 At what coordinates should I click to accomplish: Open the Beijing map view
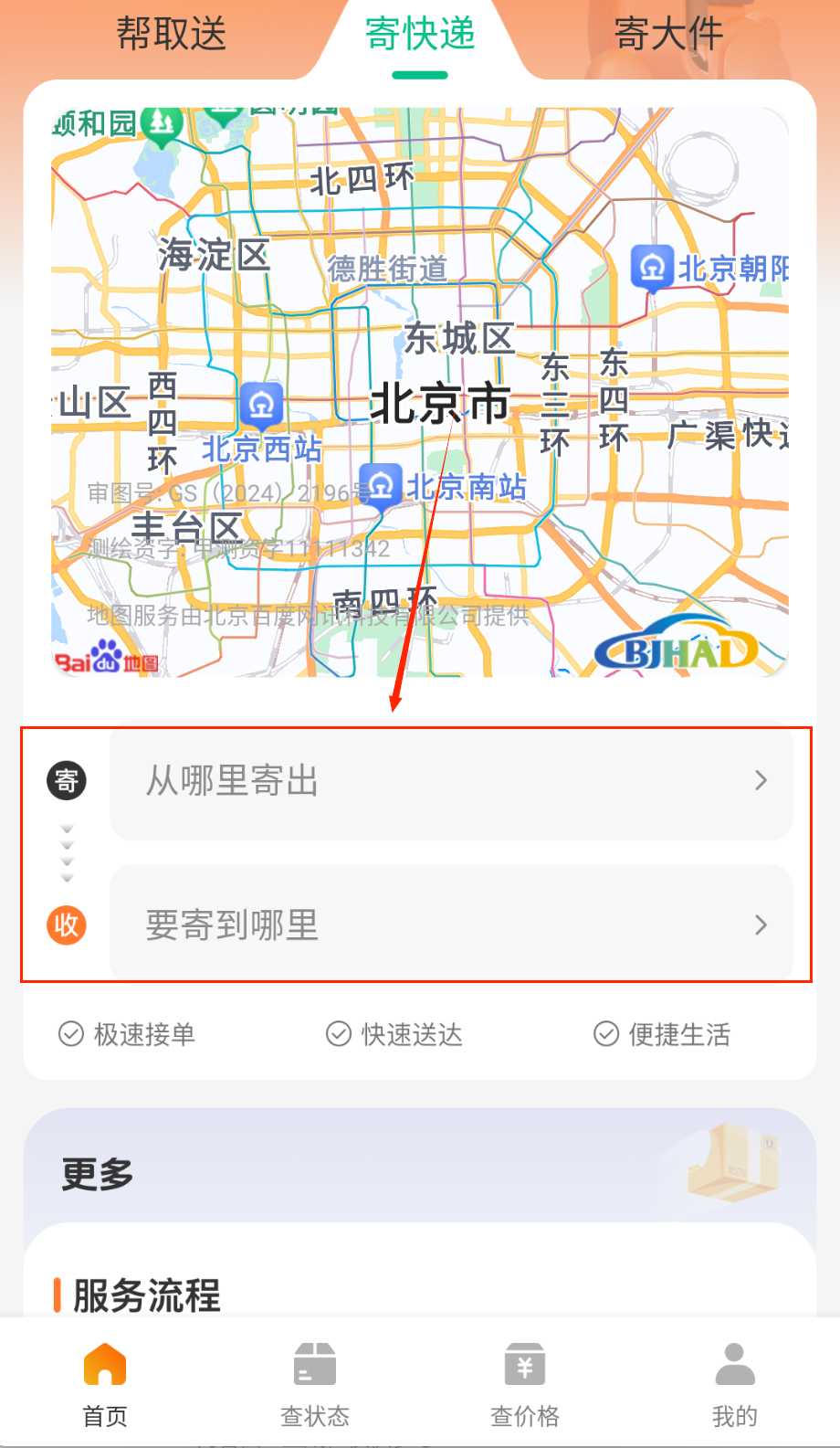click(420, 393)
